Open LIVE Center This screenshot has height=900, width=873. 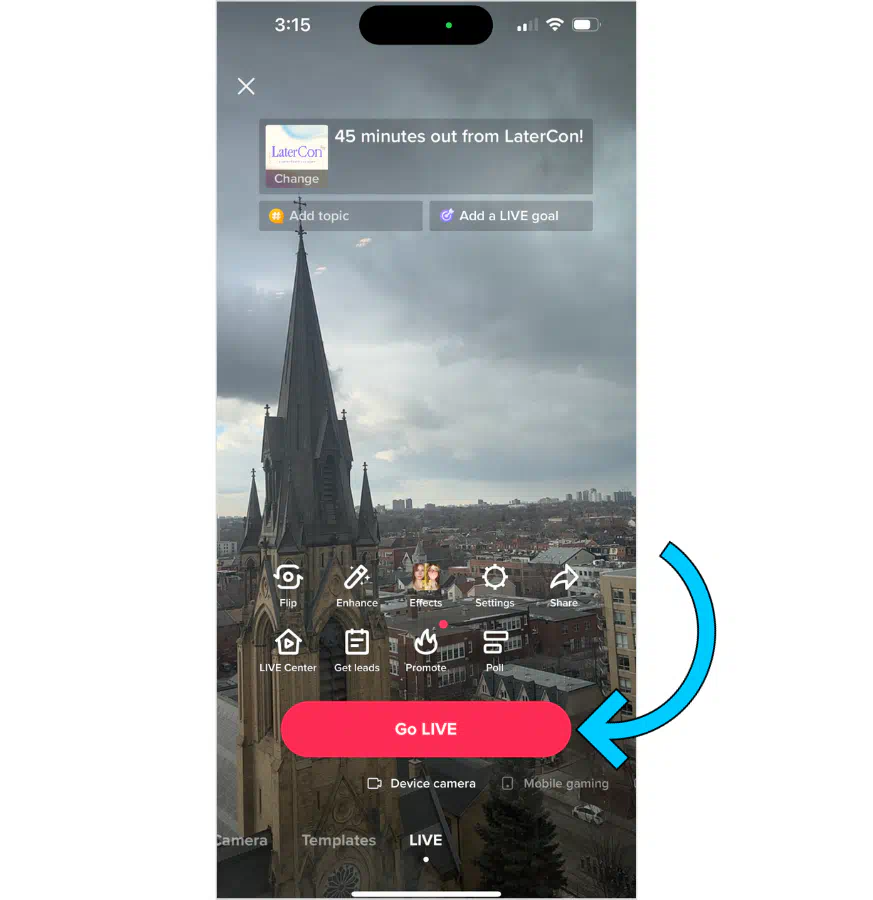[x=288, y=650]
